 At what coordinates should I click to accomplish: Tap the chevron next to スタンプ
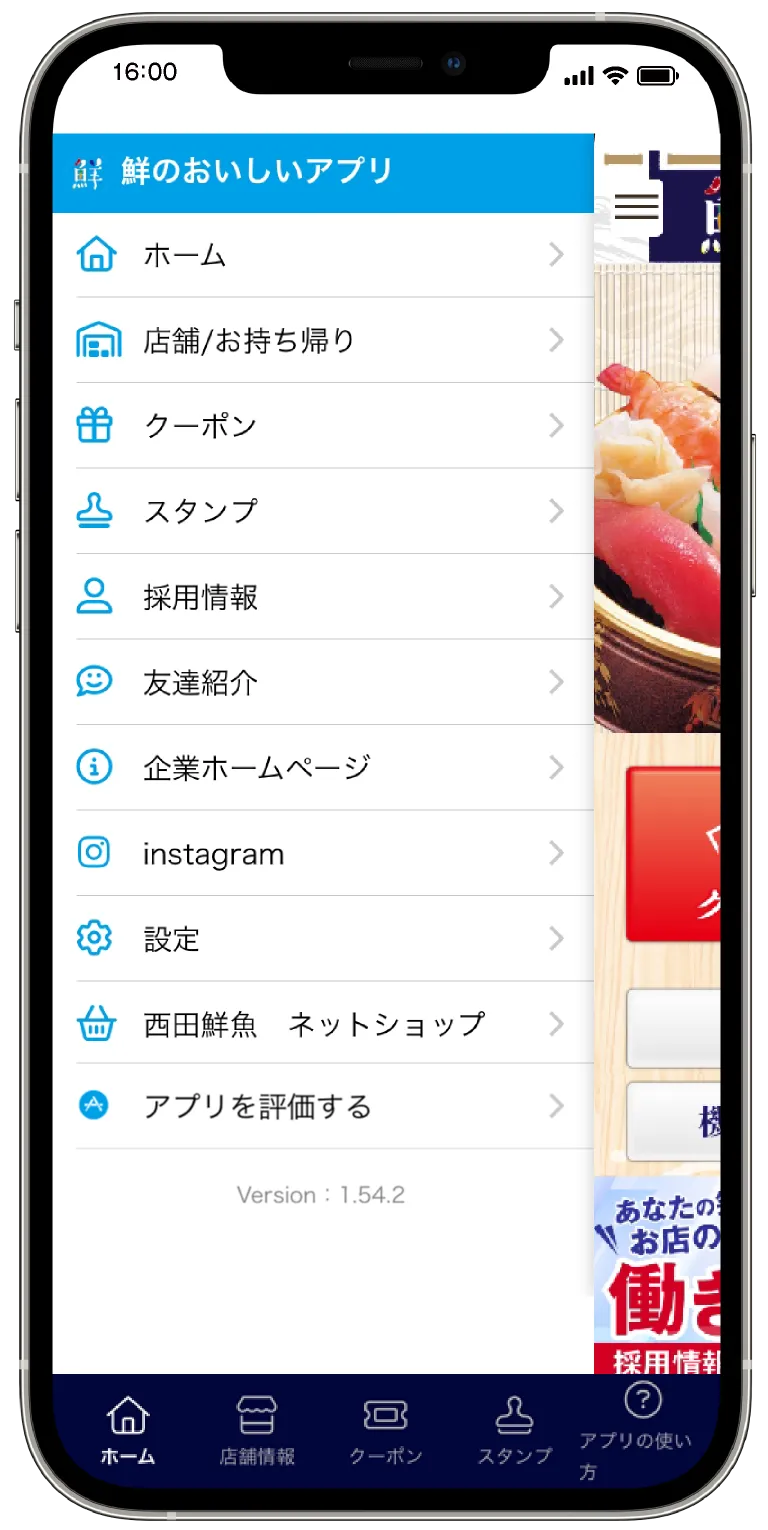pyautogui.click(x=557, y=511)
